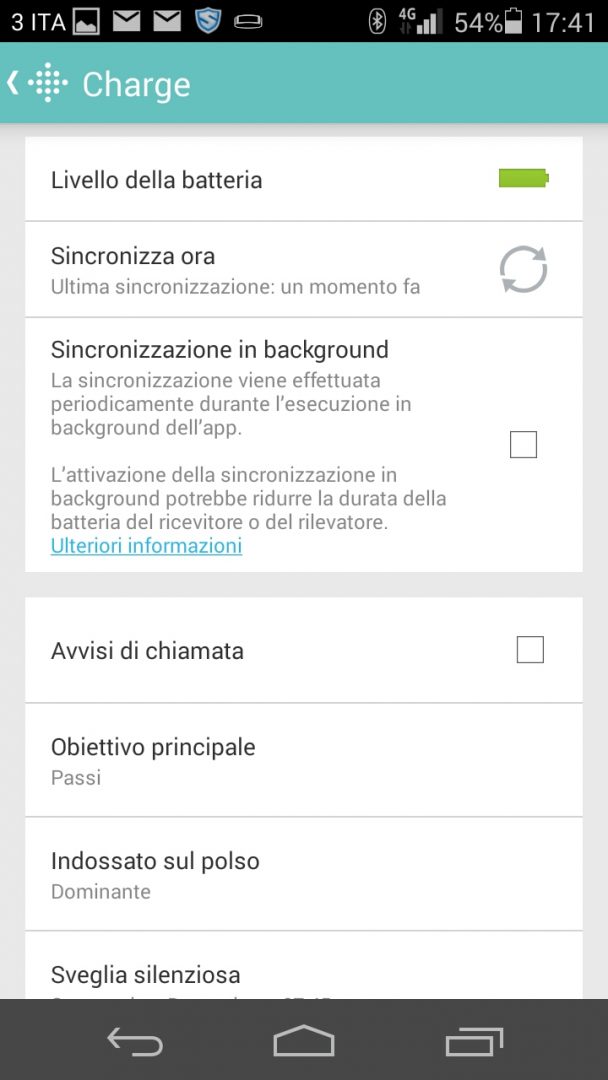This screenshot has width=608, height=1080.
Task: Tap the system home button
Action: pos(303,1041)
